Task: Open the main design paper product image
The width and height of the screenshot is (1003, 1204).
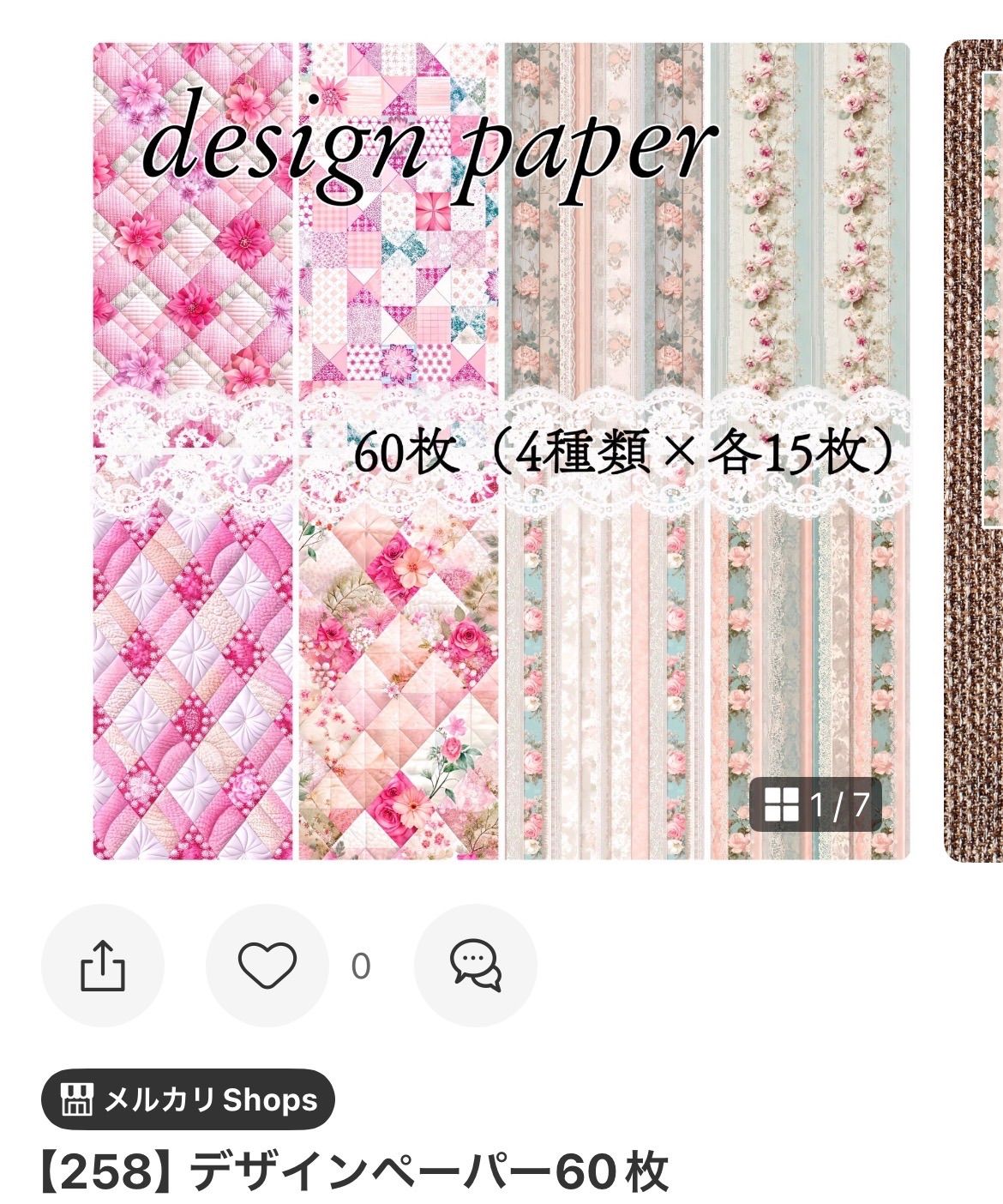Action: tap(501, 450)
